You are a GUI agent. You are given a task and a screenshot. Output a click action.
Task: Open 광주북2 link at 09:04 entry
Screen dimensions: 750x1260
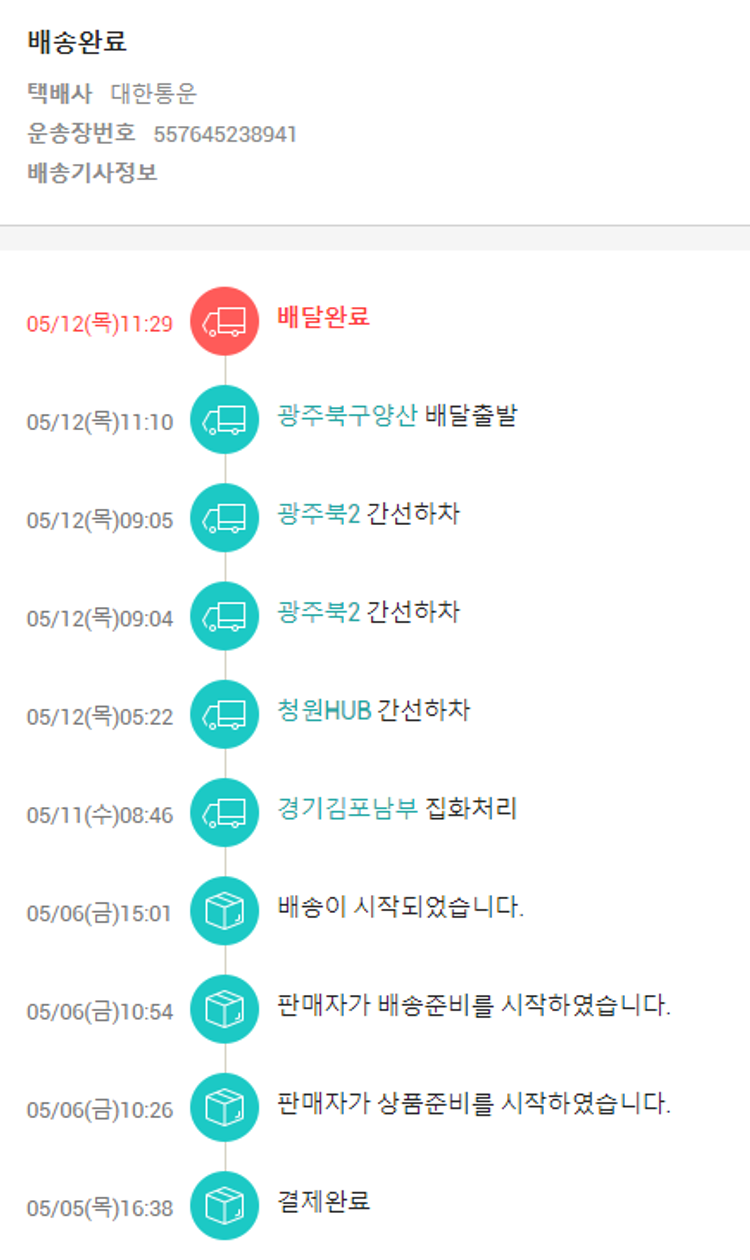pos(318,612)
